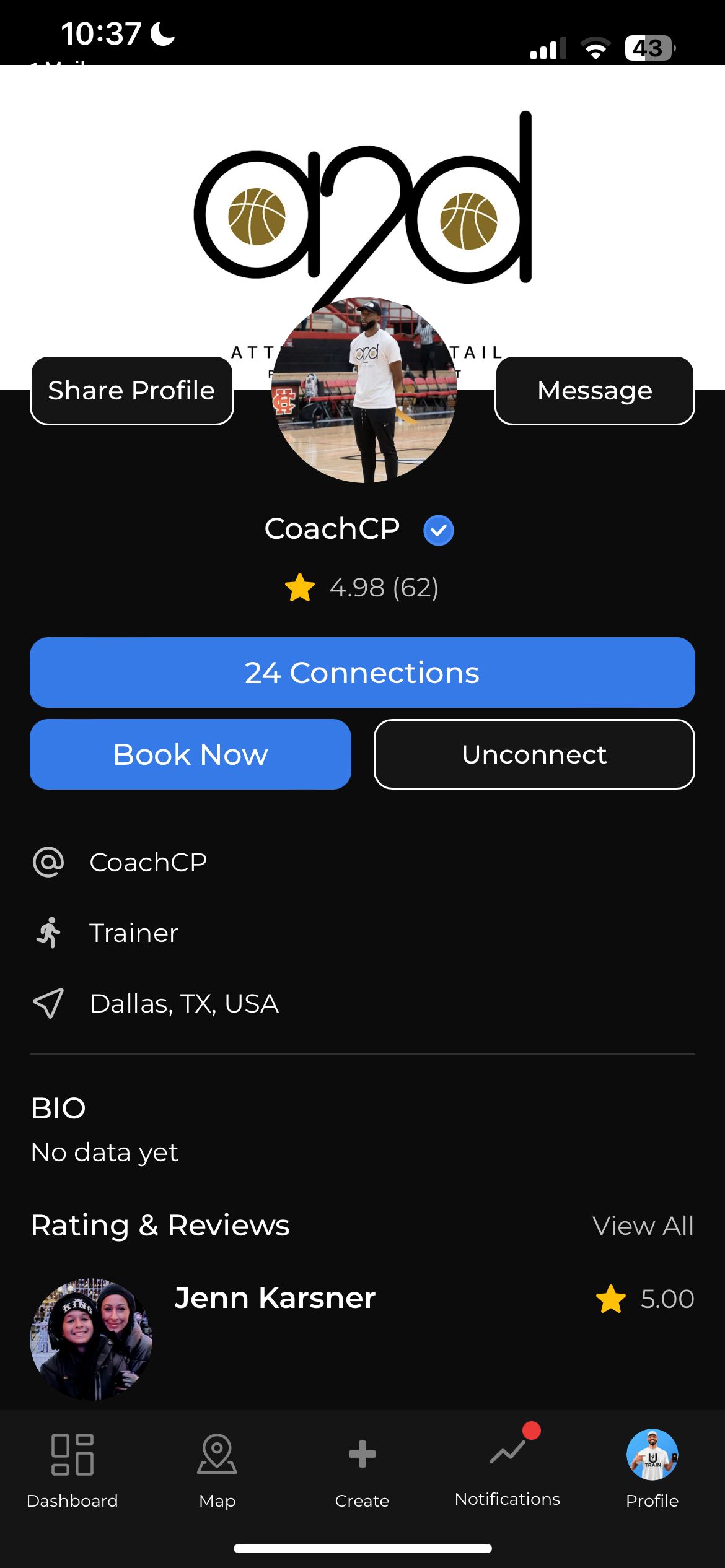
Task: Unconnect from CoachCP
Action: point(534,754)
